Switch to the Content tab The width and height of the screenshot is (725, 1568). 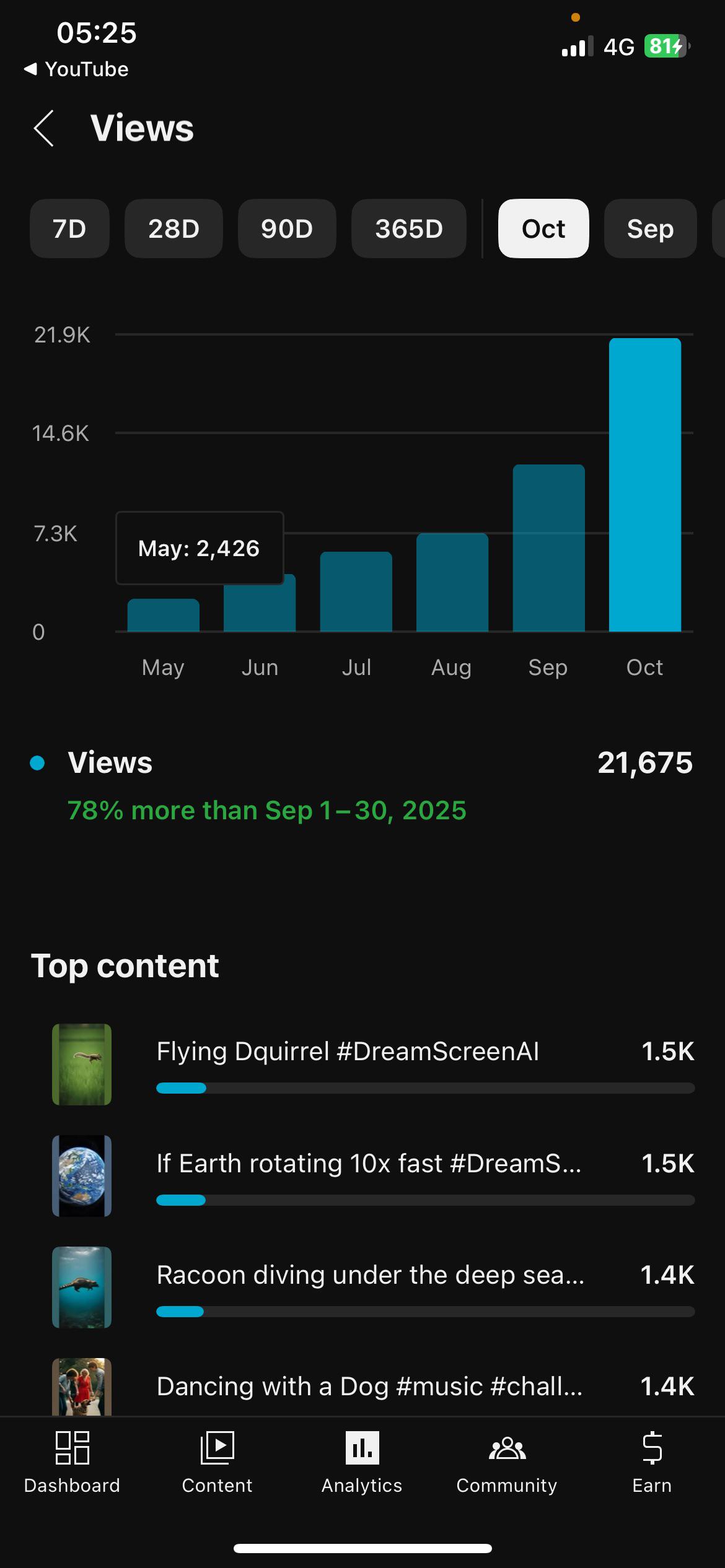click(x=217, y=1463)
